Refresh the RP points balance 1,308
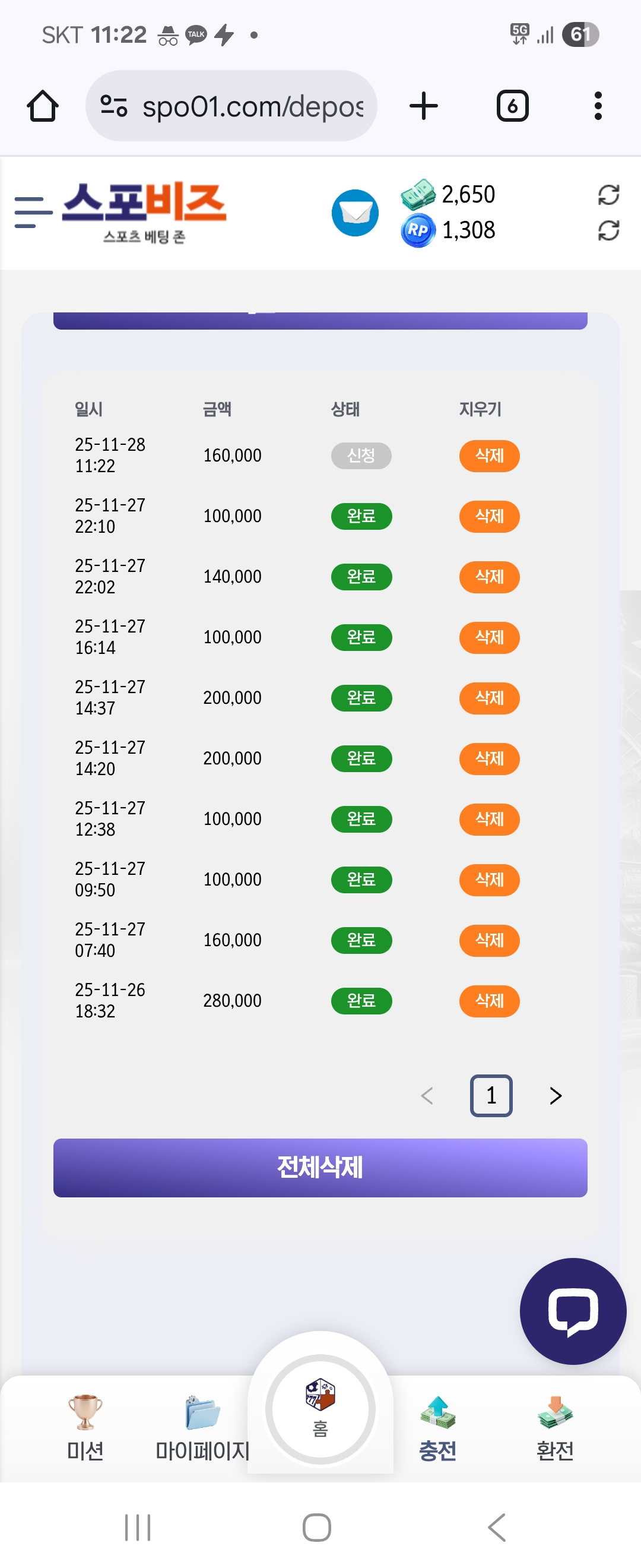The height and width of the screenshot is (1568, 641). coord(608,230)
